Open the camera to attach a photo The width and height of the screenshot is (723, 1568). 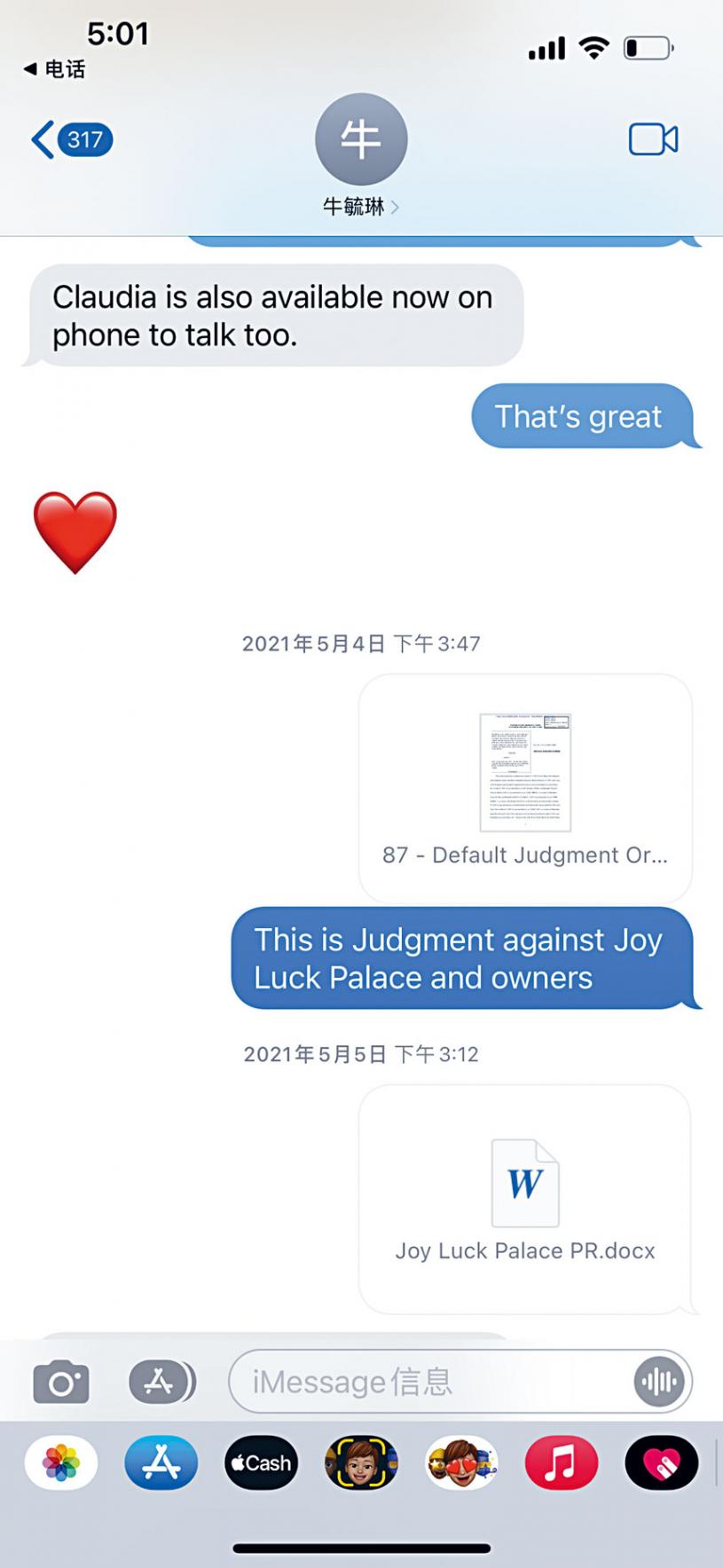click(x=61, y=1382)
